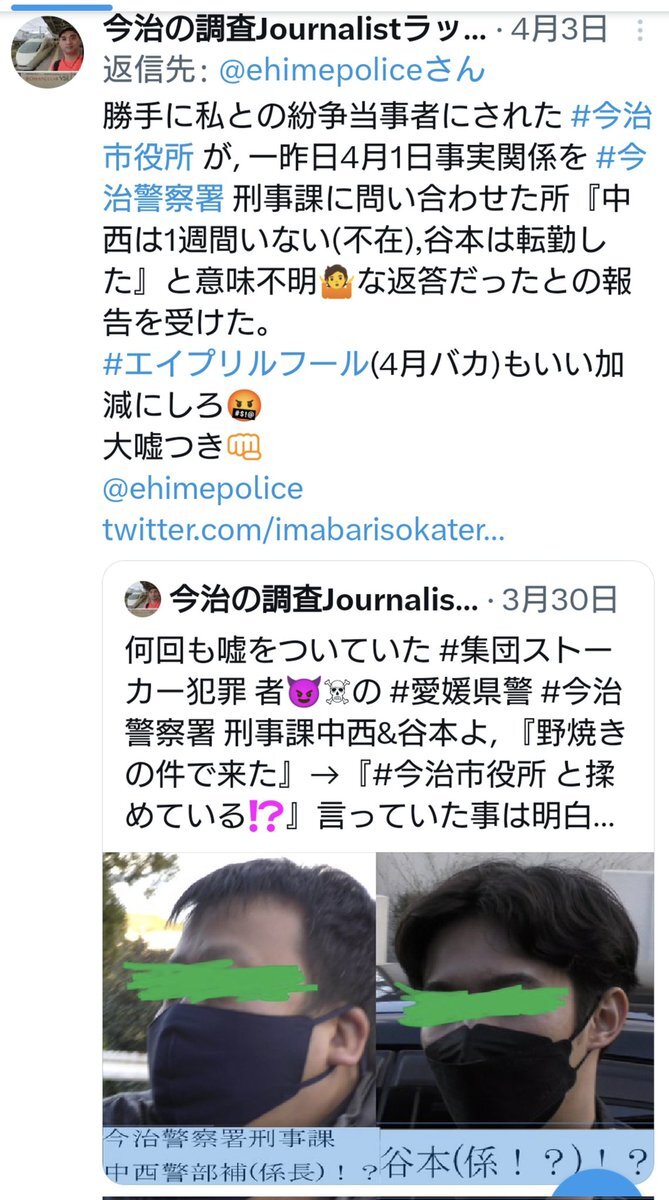Open the tweet author's profile picture
Viewport: 669px width, 1200px height.
click(48, 52)
